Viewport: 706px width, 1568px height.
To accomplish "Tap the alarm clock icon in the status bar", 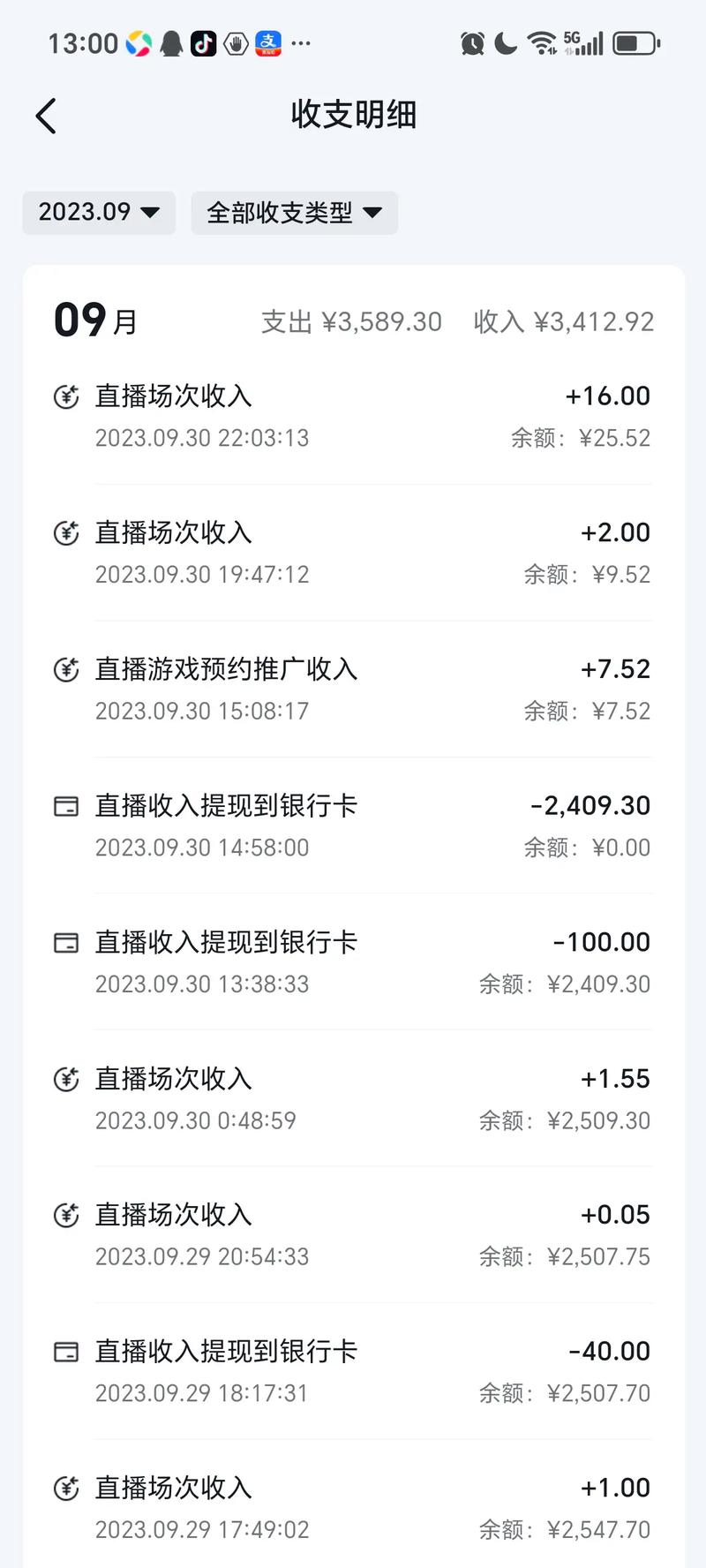I will point(471,42).
